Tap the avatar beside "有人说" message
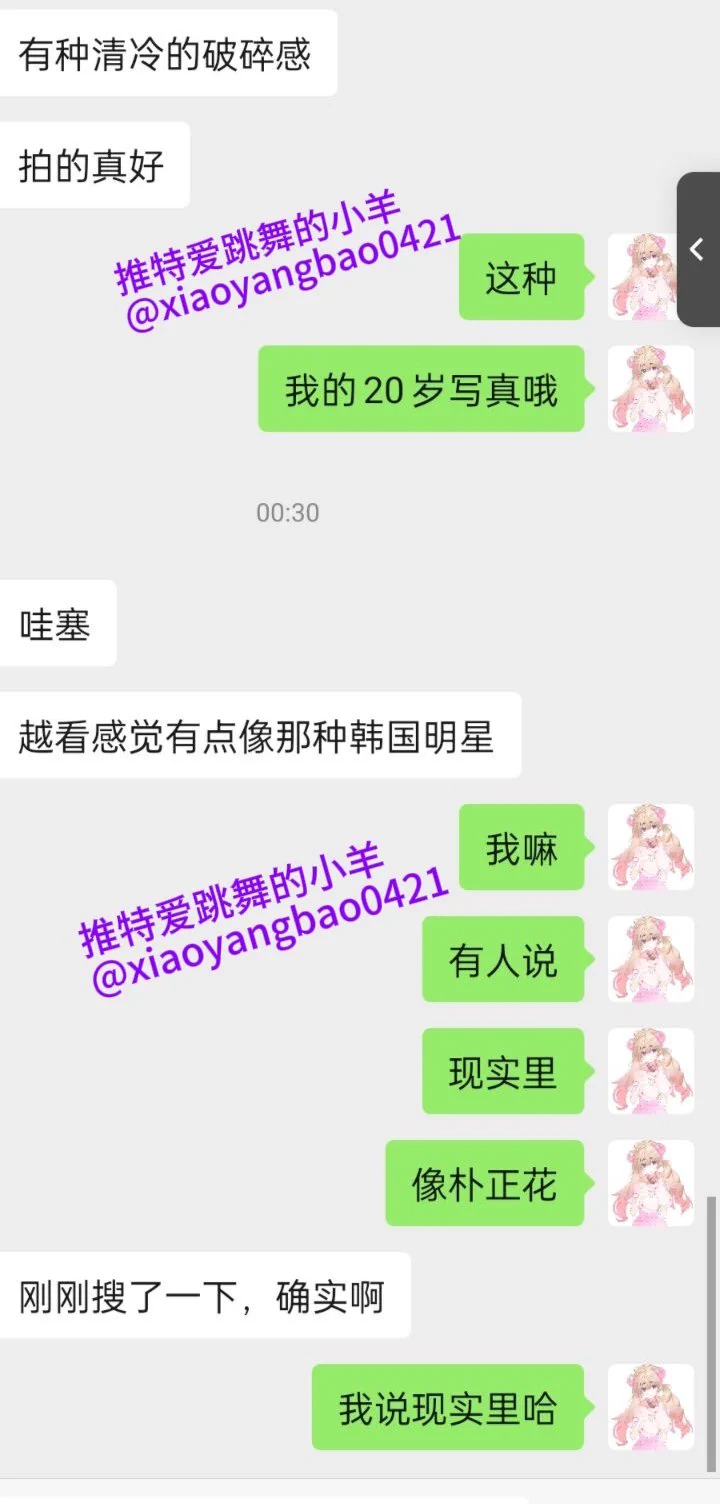 pyautogui.click(x=650, y=959)
